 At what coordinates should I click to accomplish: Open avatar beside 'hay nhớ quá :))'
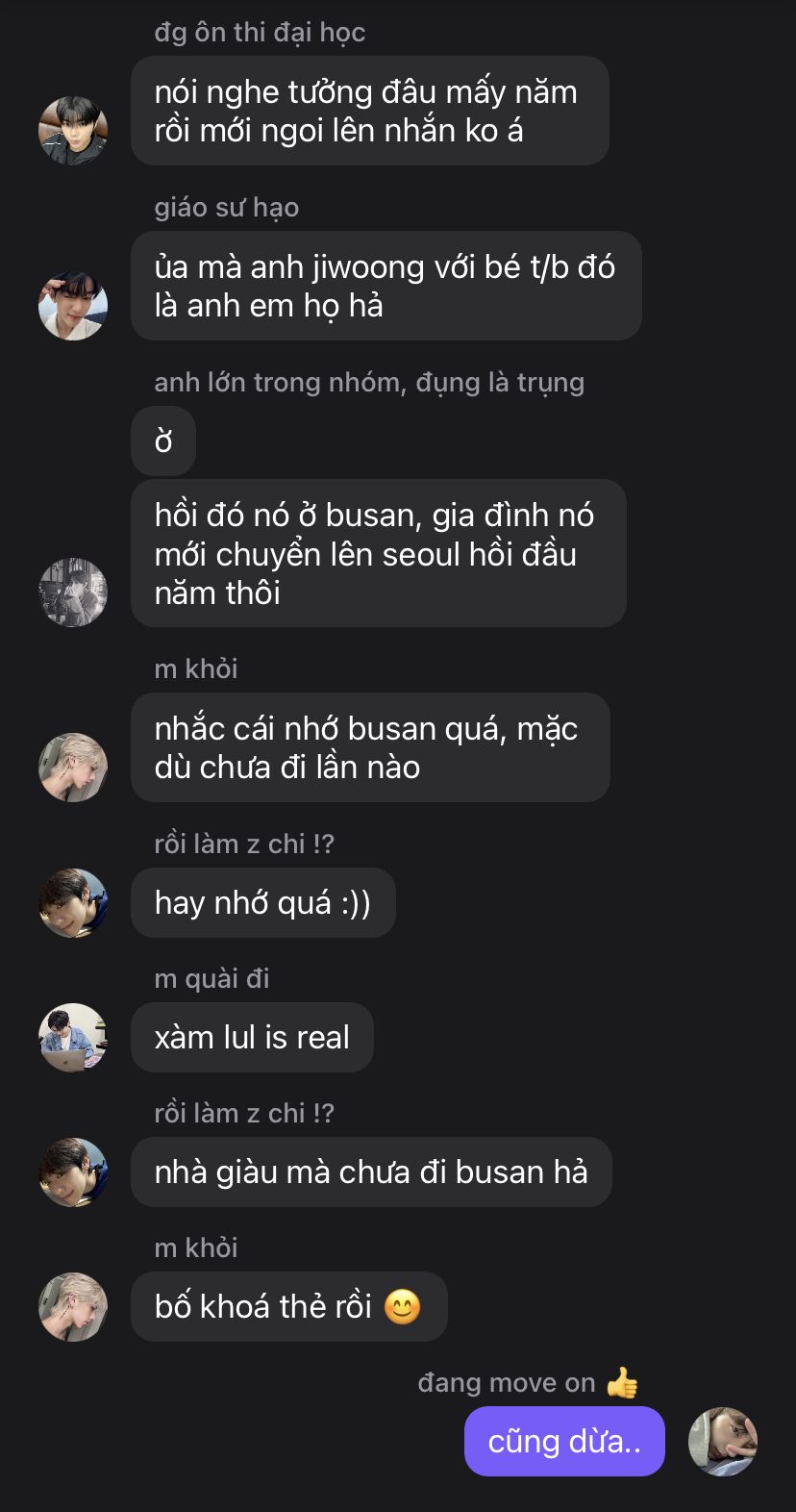pyautogui.click(x=73, y=903)
